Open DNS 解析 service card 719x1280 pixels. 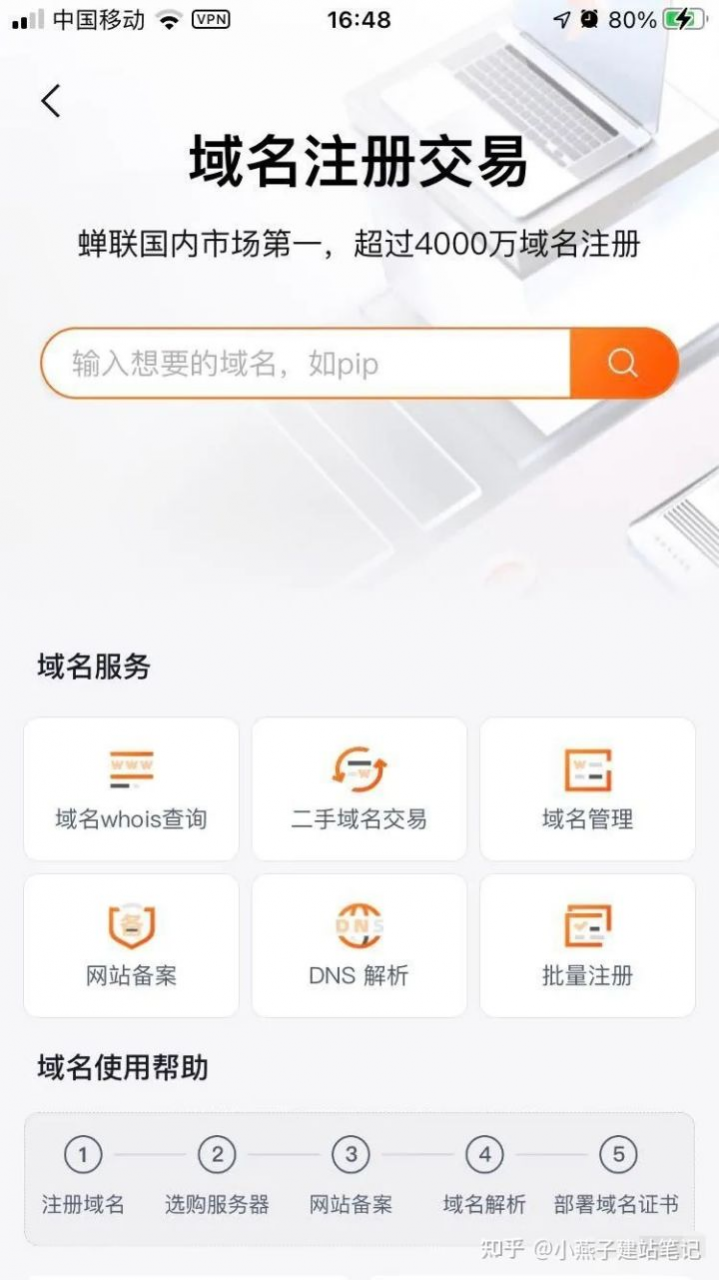[359, 946]
